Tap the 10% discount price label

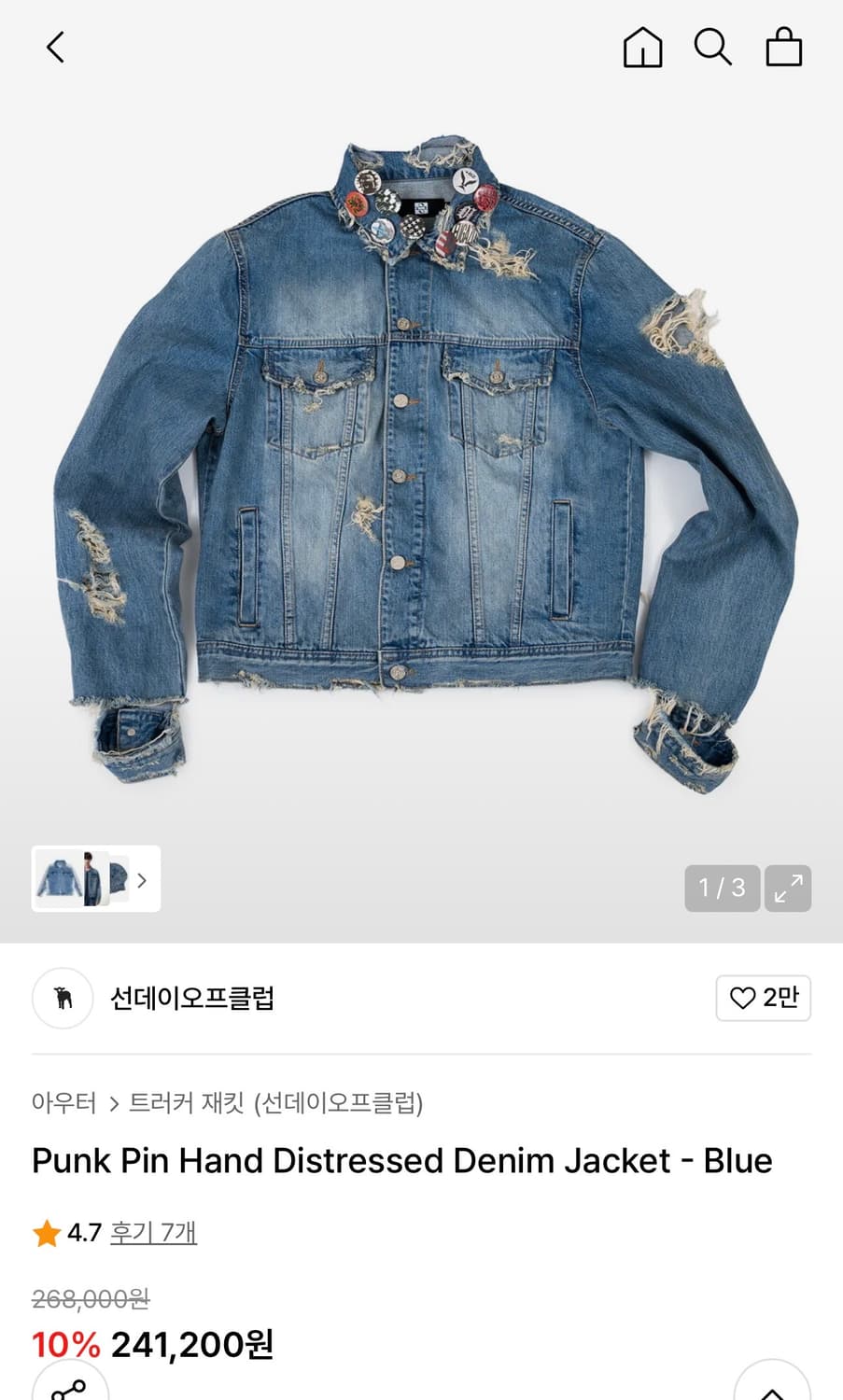click(63, 1345)
